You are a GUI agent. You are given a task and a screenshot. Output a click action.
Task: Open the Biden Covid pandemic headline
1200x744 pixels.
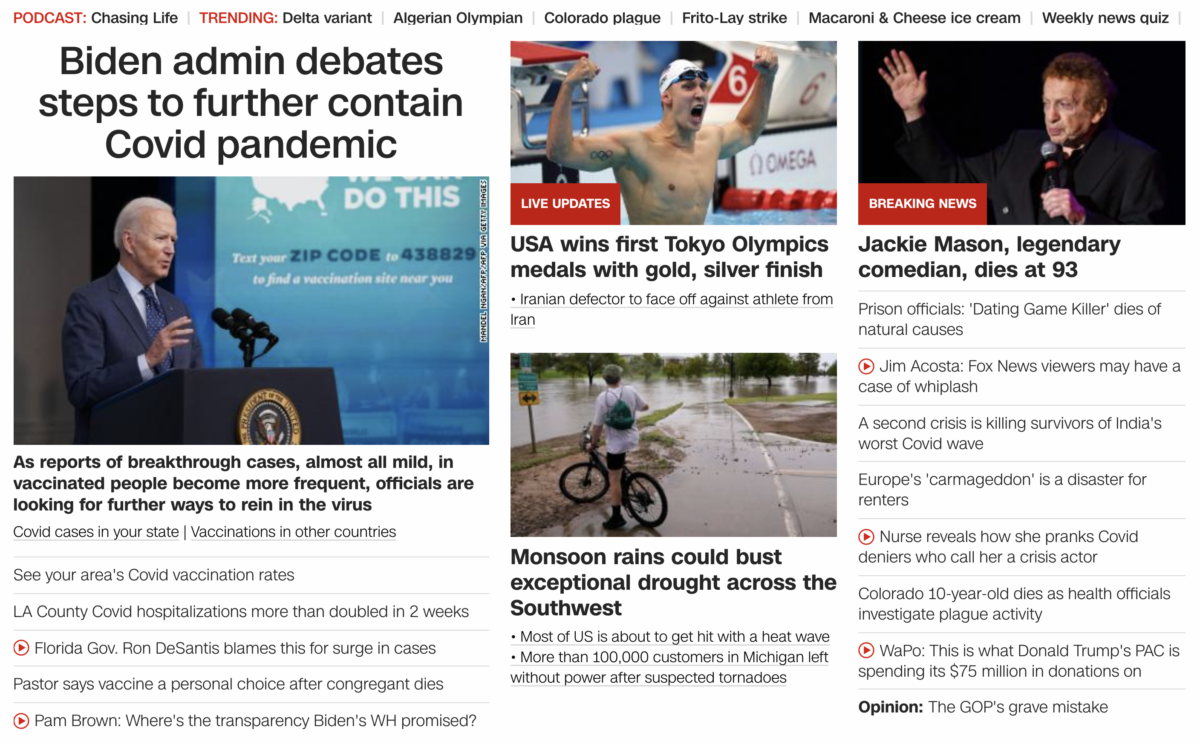pos(250,103)
